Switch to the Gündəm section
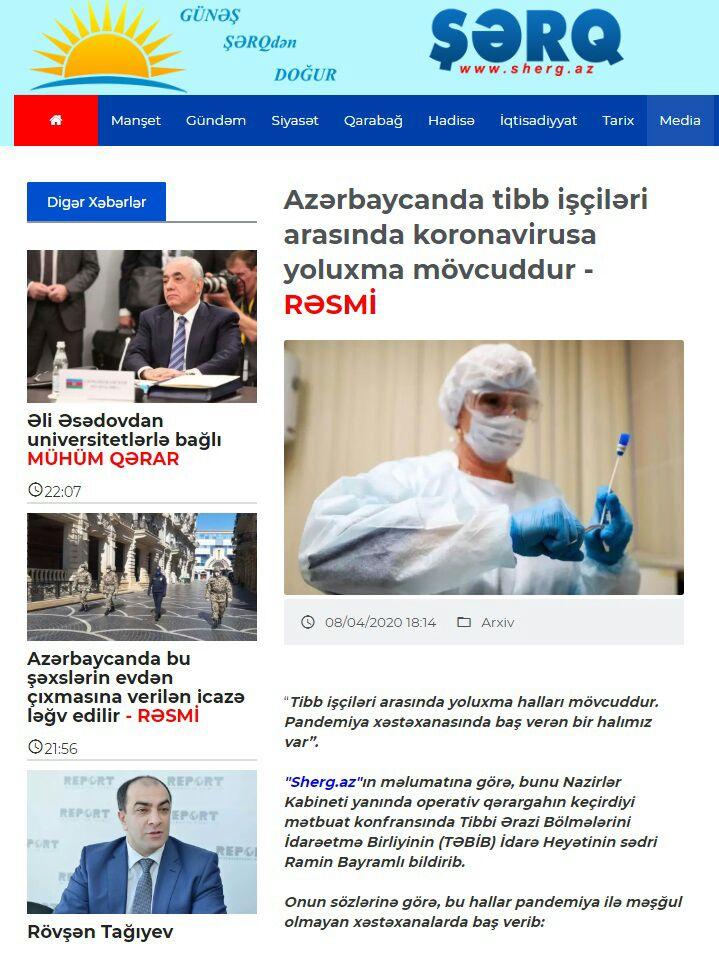Image resolution: width=719 pixels, height=953 pixels. (216, 120)
